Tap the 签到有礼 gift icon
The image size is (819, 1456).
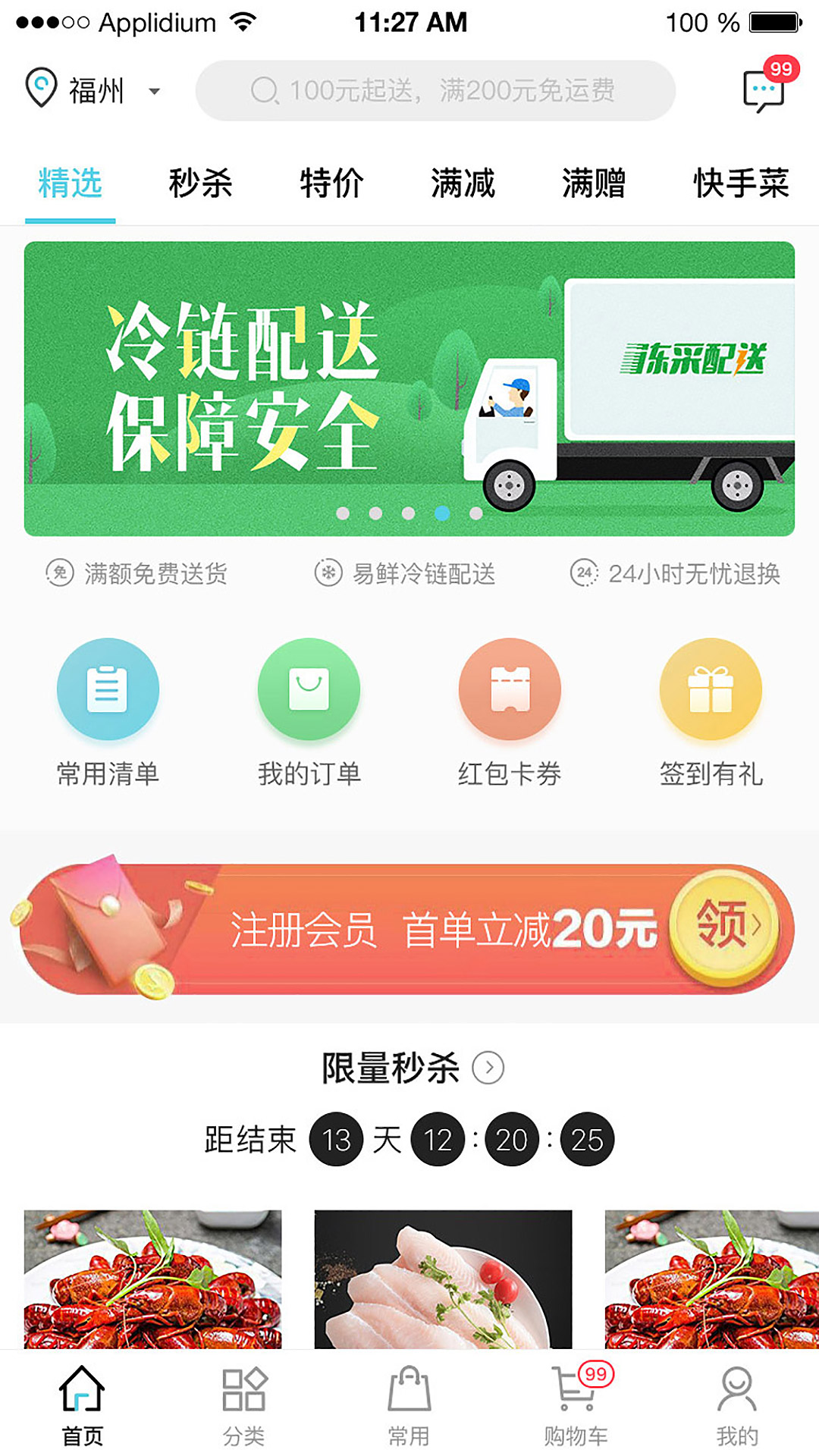point(711,689)
